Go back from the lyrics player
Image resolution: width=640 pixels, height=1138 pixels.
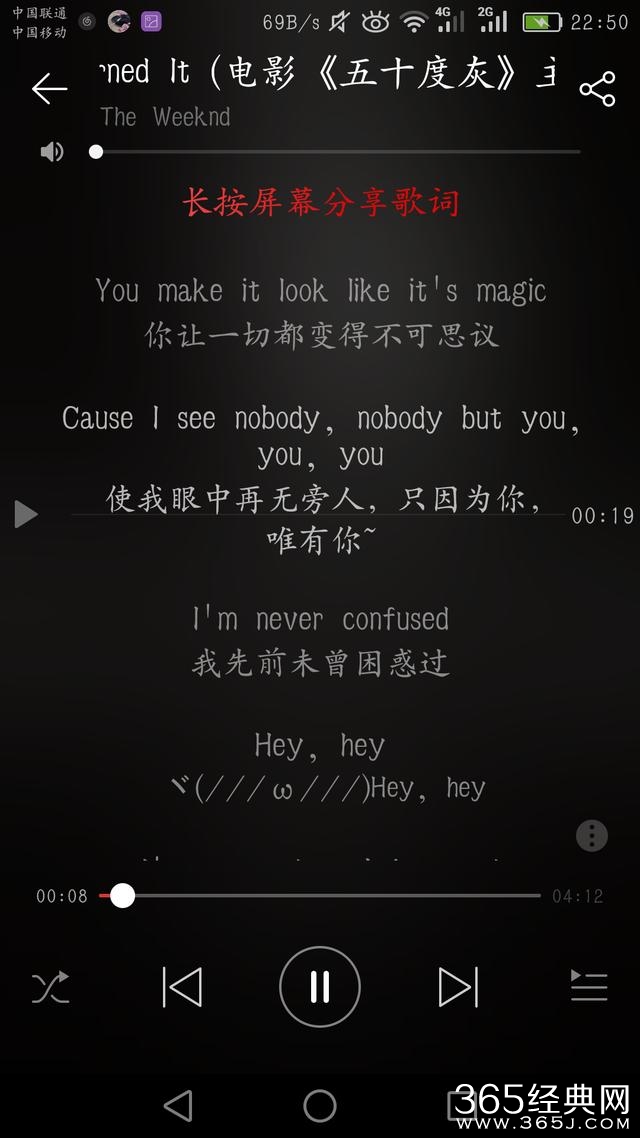click(48, 90)
